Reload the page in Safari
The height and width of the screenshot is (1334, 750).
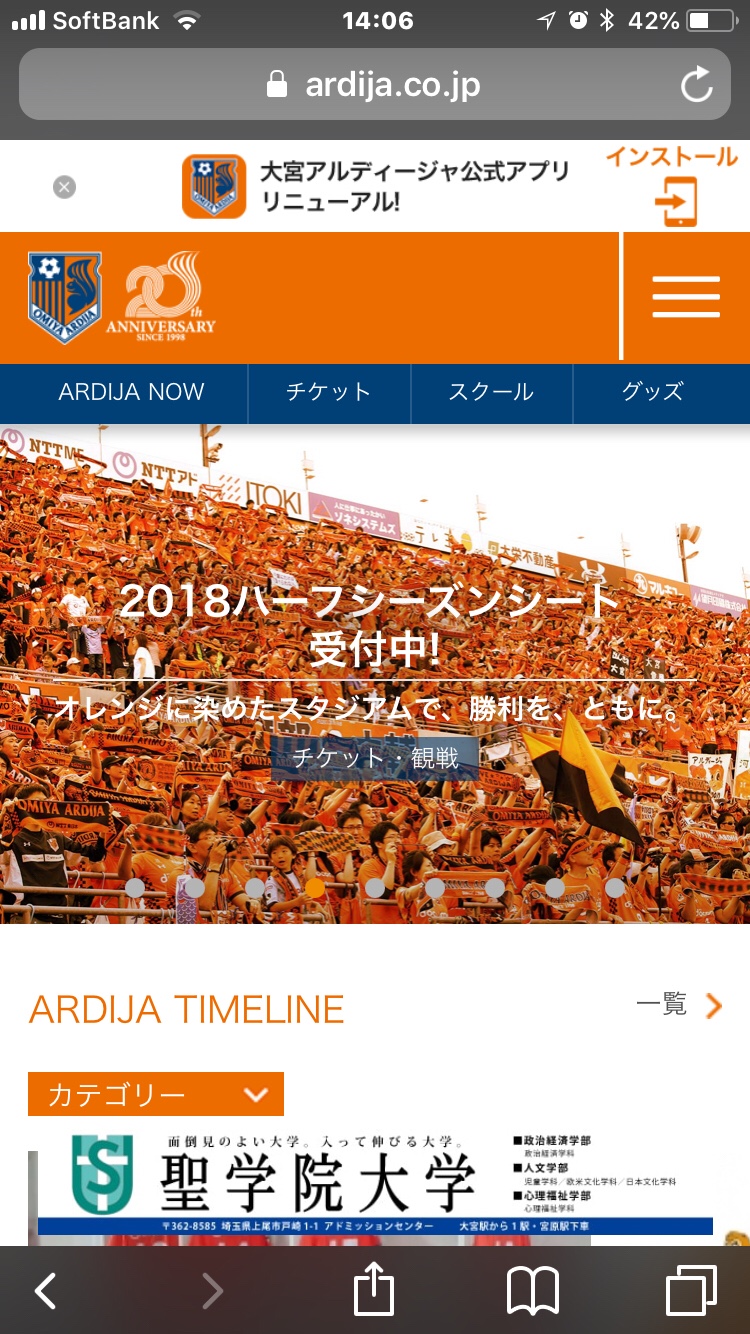coord(697,85)
